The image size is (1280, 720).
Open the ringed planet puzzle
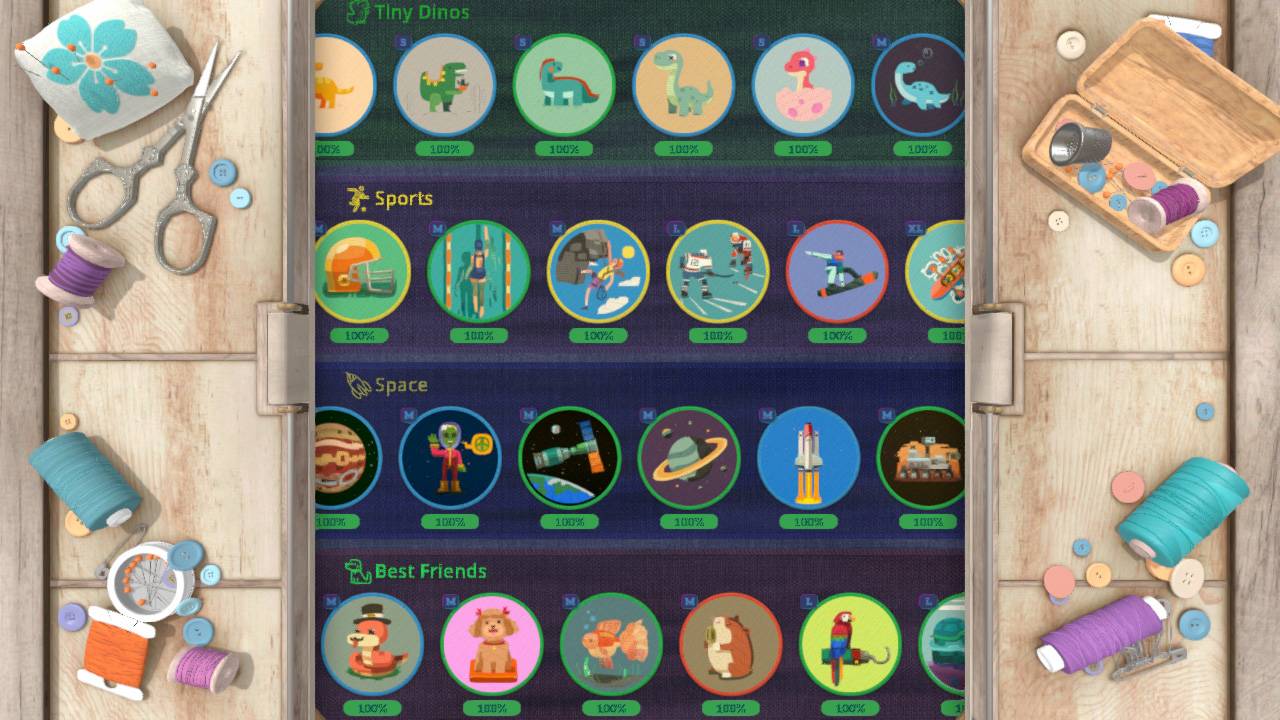pos(689,457)
